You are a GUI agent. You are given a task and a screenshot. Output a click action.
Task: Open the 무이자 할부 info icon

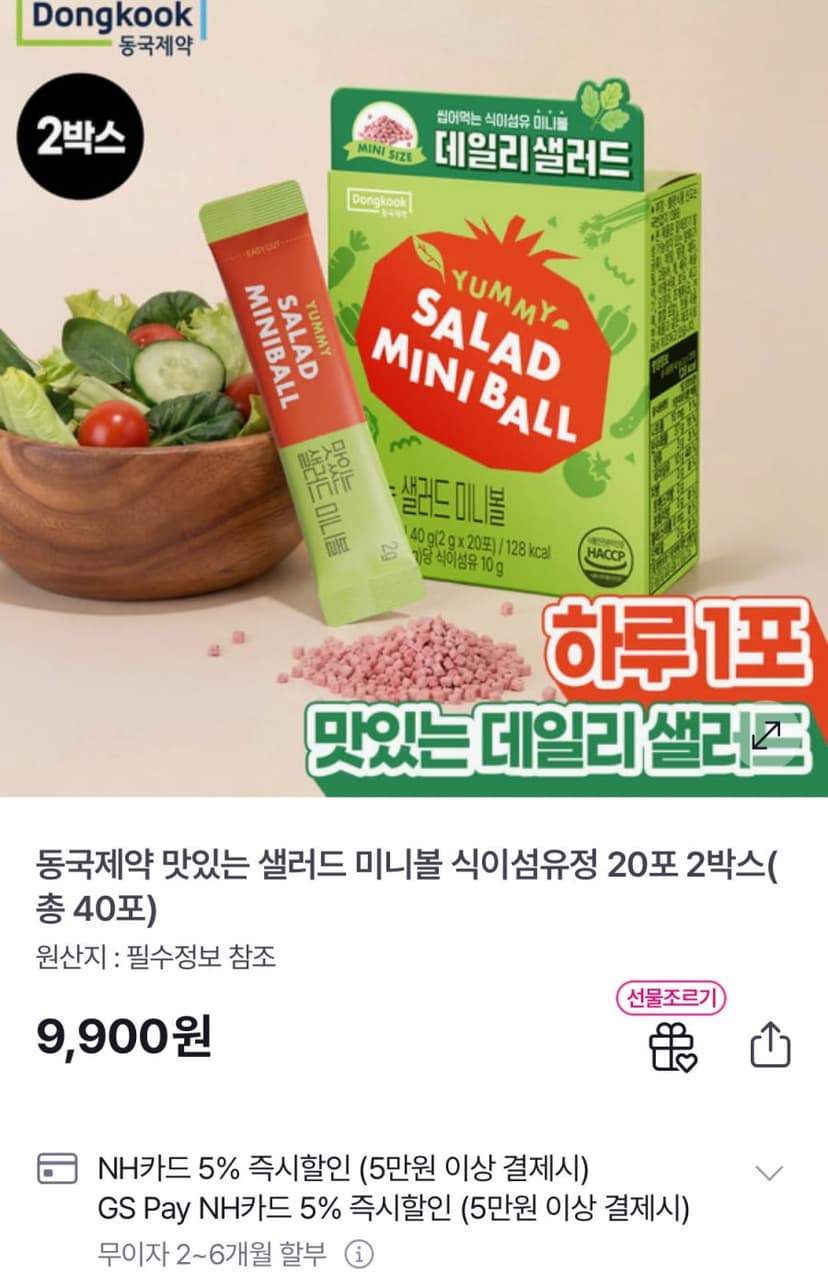click(x=359, y=1253)
